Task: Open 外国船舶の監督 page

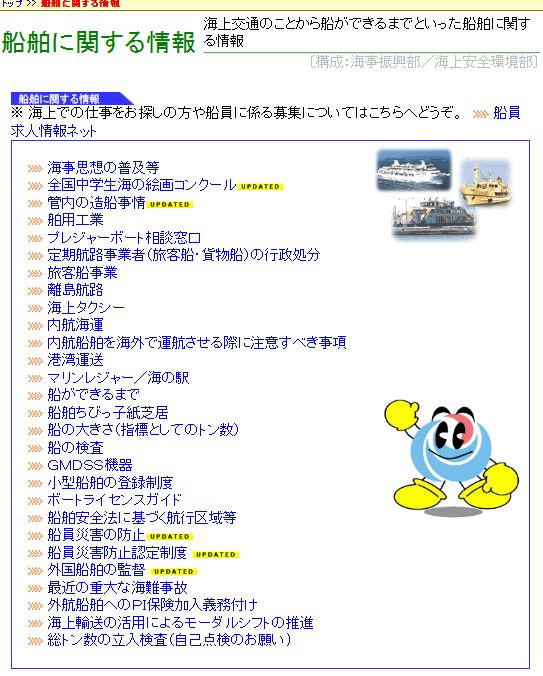Action: [x=96, y=570]
